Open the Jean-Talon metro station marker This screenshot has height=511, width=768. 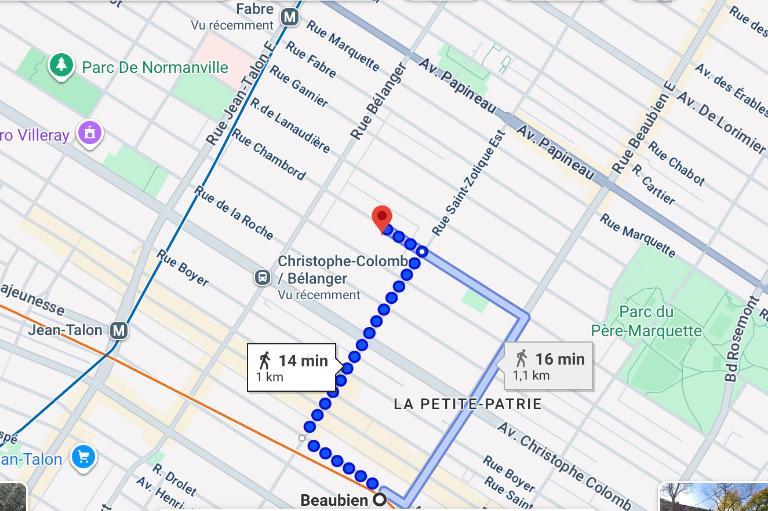pyautogui.click(x=120, y=330)
